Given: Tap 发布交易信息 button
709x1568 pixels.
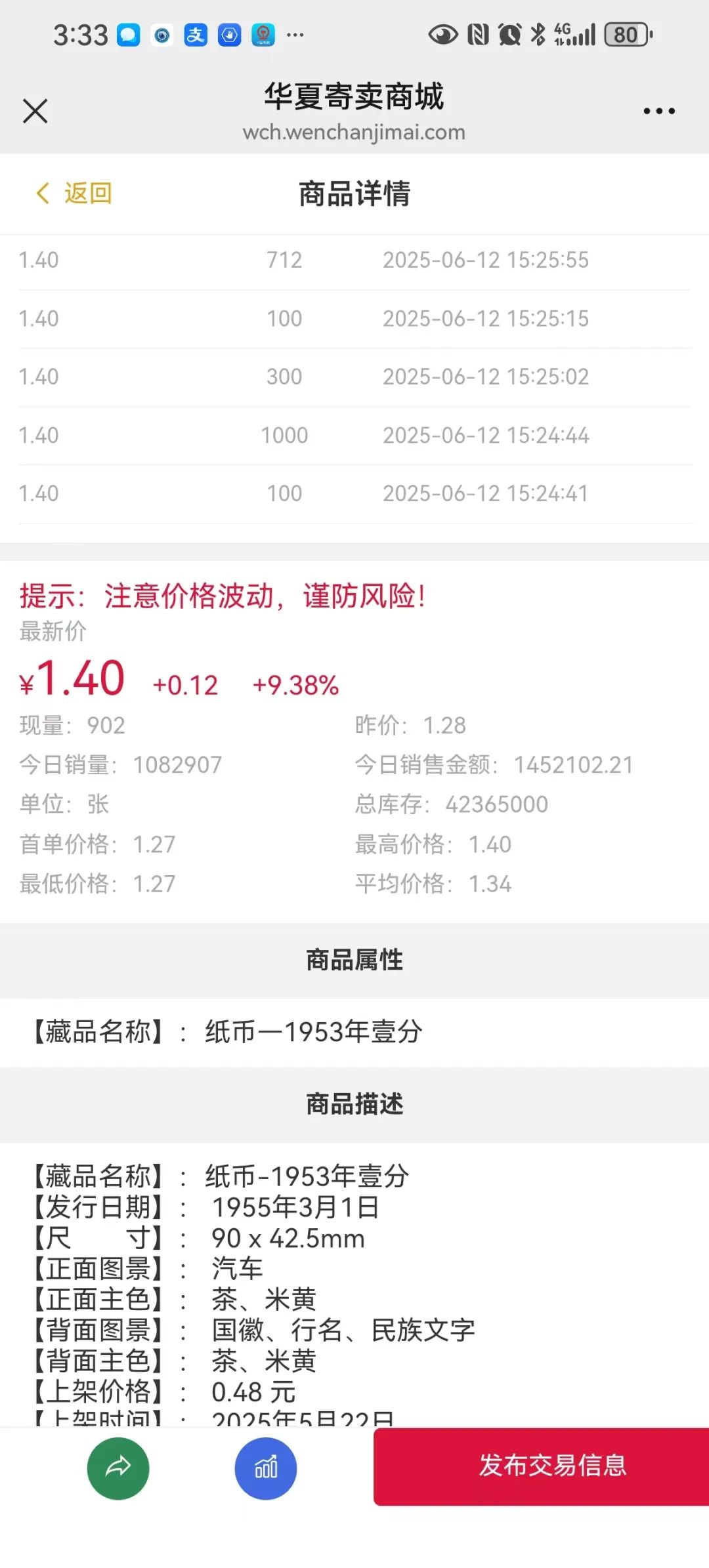Looking at the screenshot, I should (542, 1466).
